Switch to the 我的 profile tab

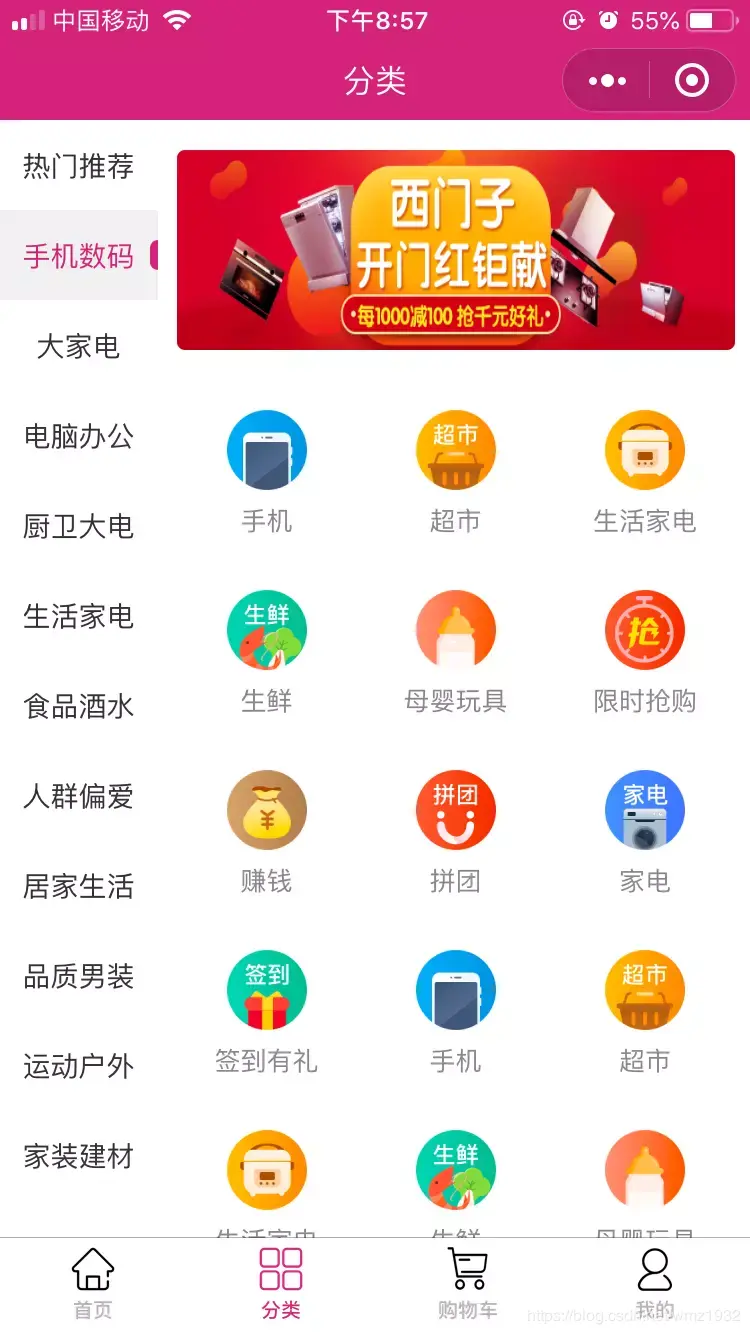[x=655, y=1280]
